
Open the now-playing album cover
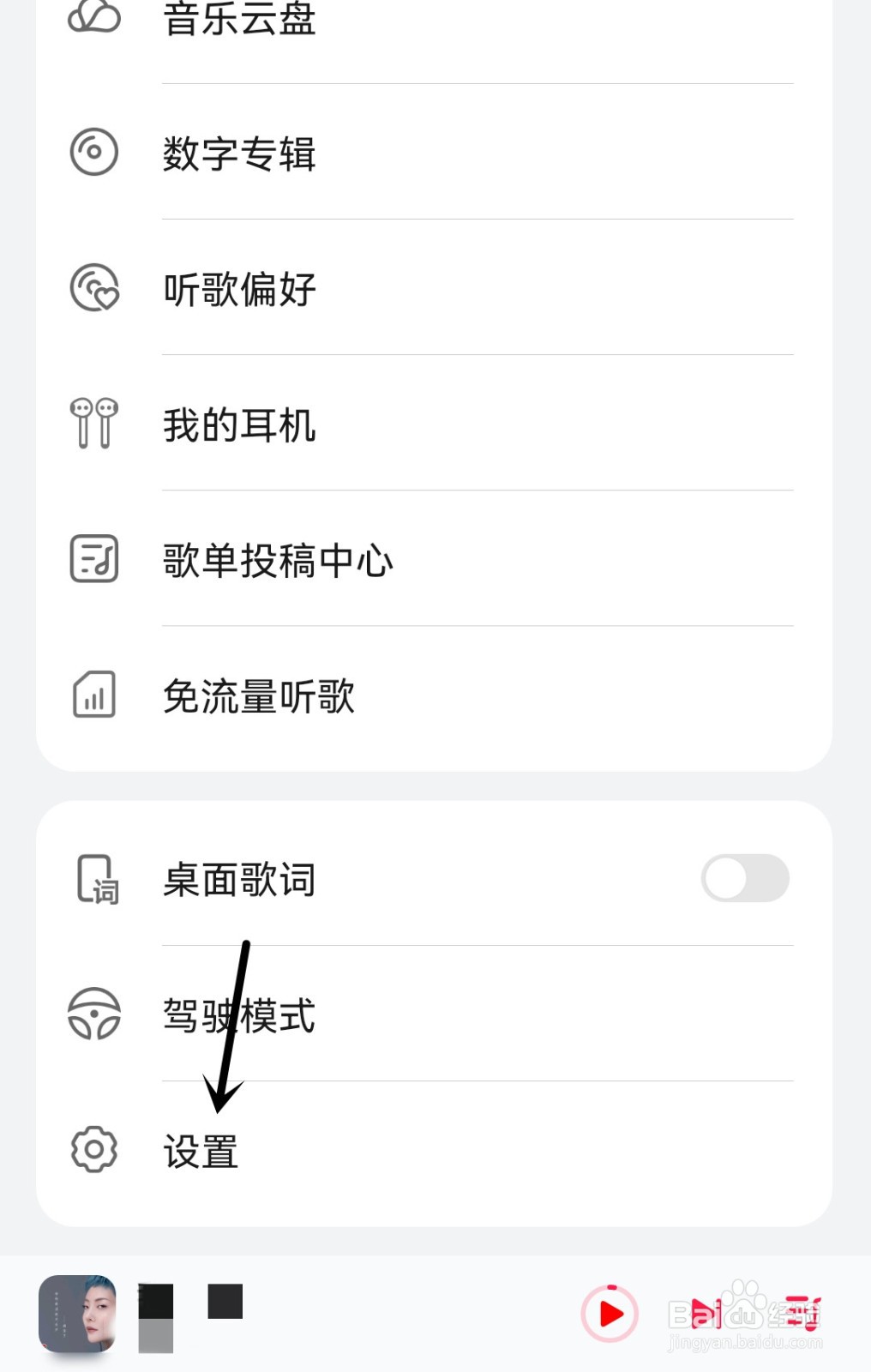coord(78,1313)
